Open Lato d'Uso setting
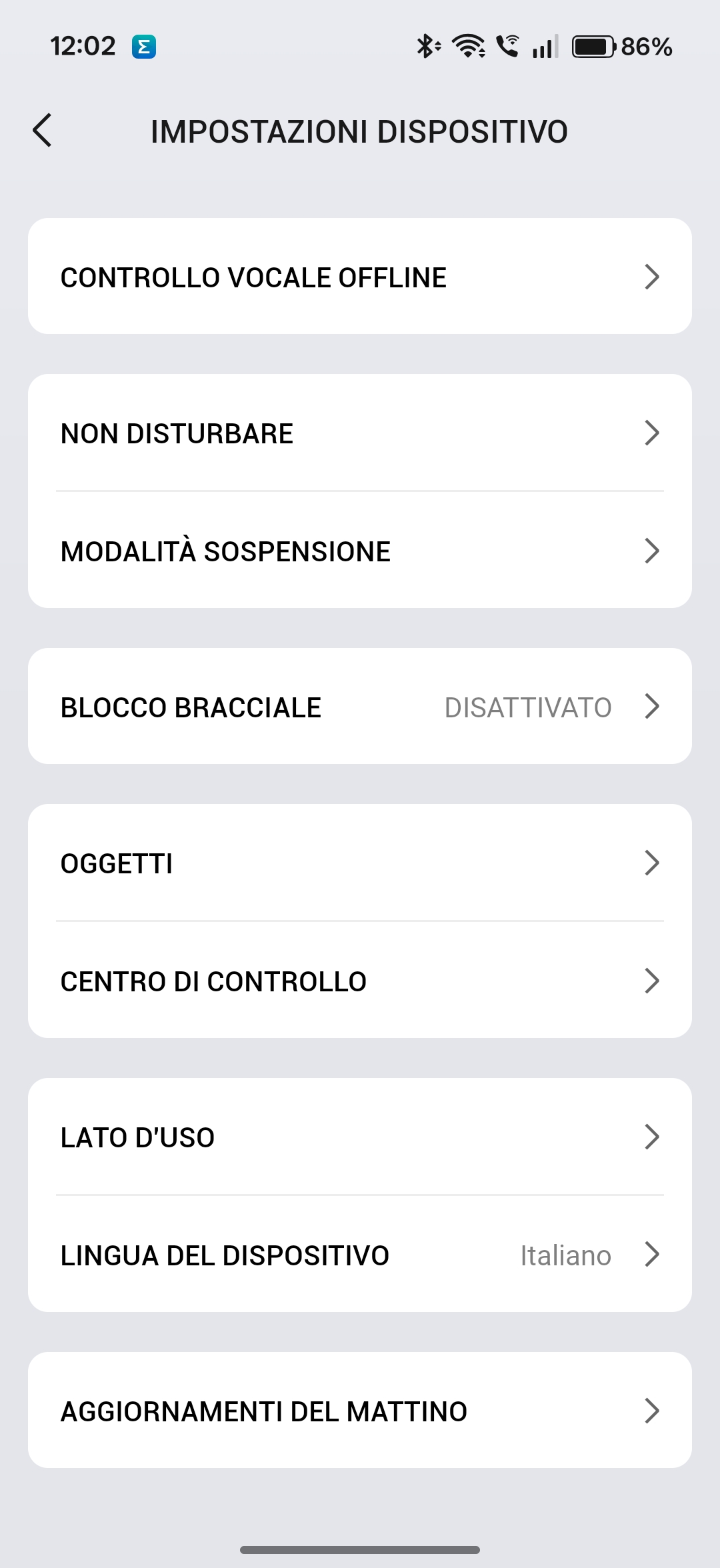Image resolution: width=720 pixels, height=1568 pixels. [x=360, y=1137]
